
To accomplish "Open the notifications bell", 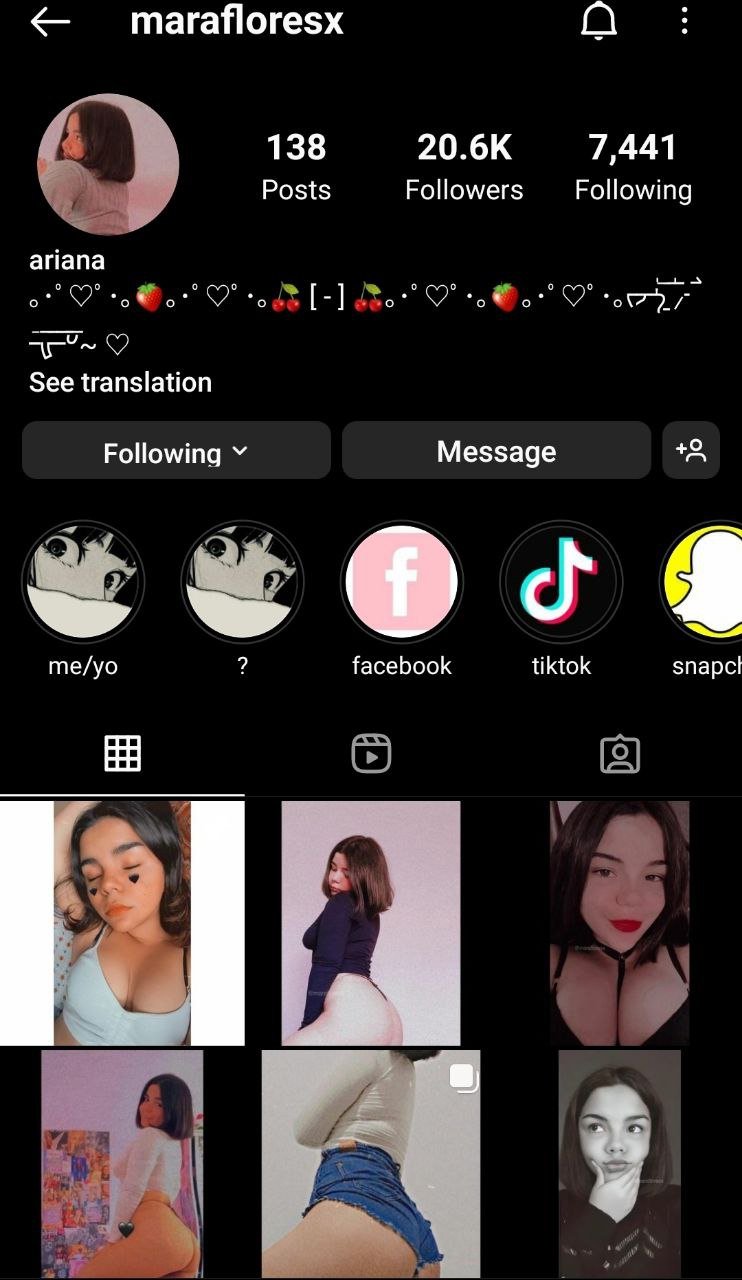I will 598,22.
